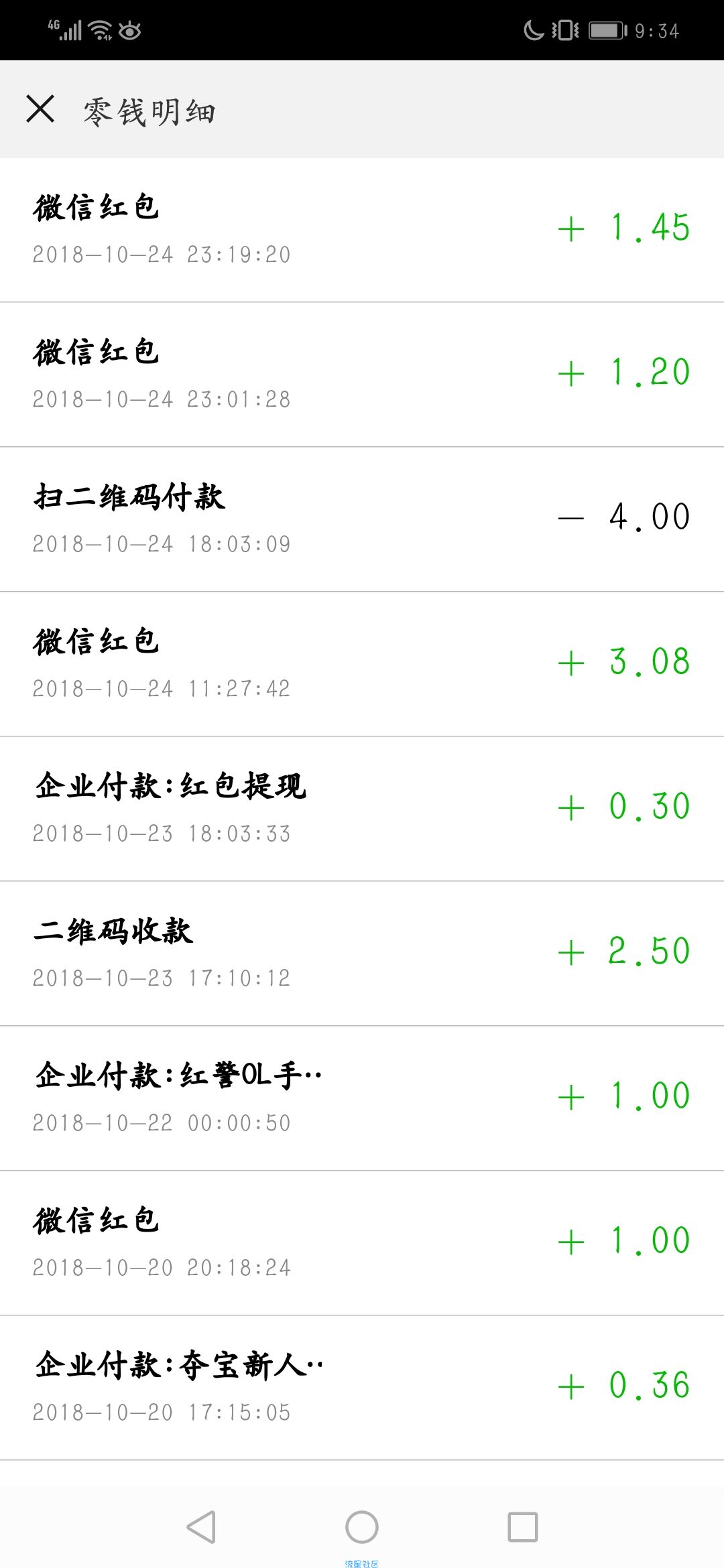Open 微信红包 from 2018-10-20 20:18:24
This screenshot has height=1568, width=724.
pos(362,1243)
